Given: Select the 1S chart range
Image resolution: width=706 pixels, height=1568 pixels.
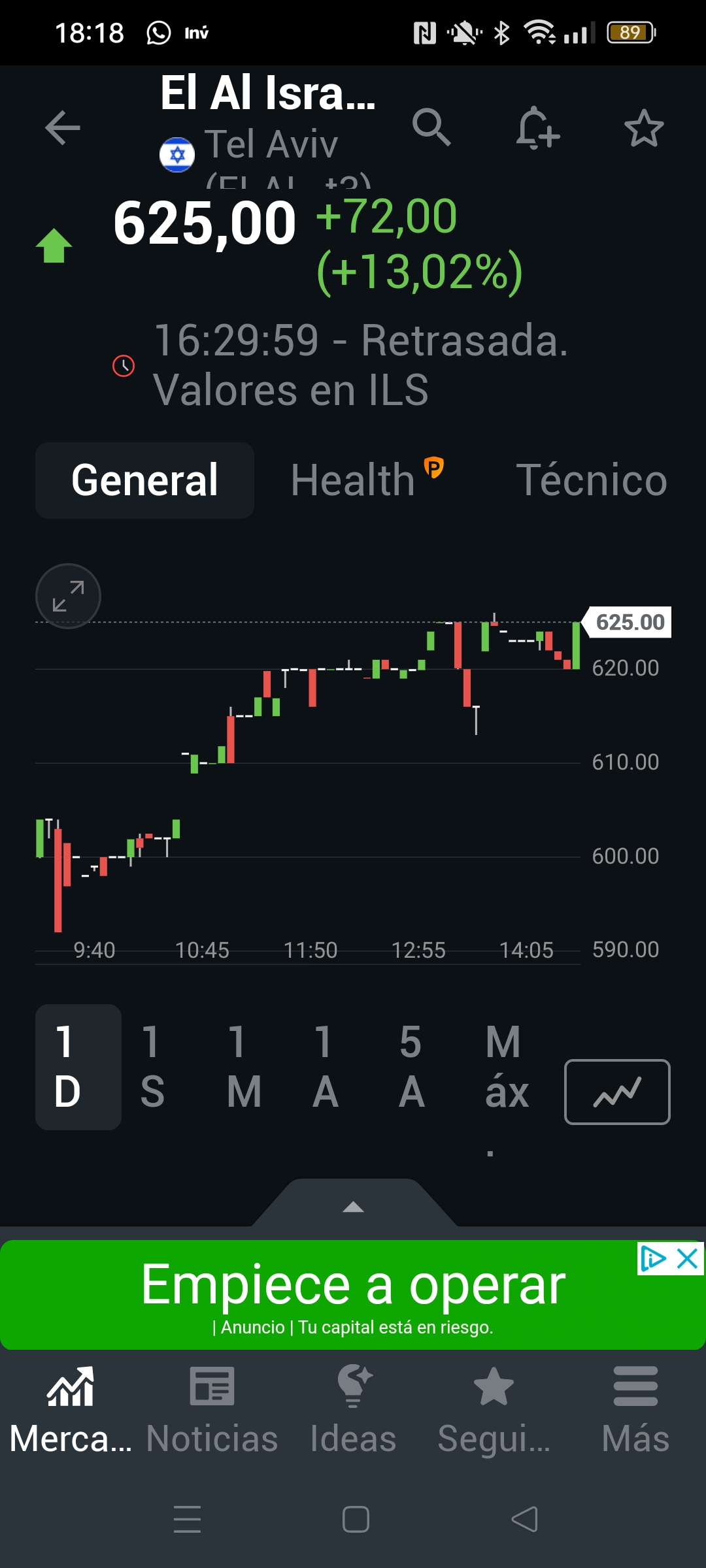Looking at the screenshot, I should coord(152,1066).
